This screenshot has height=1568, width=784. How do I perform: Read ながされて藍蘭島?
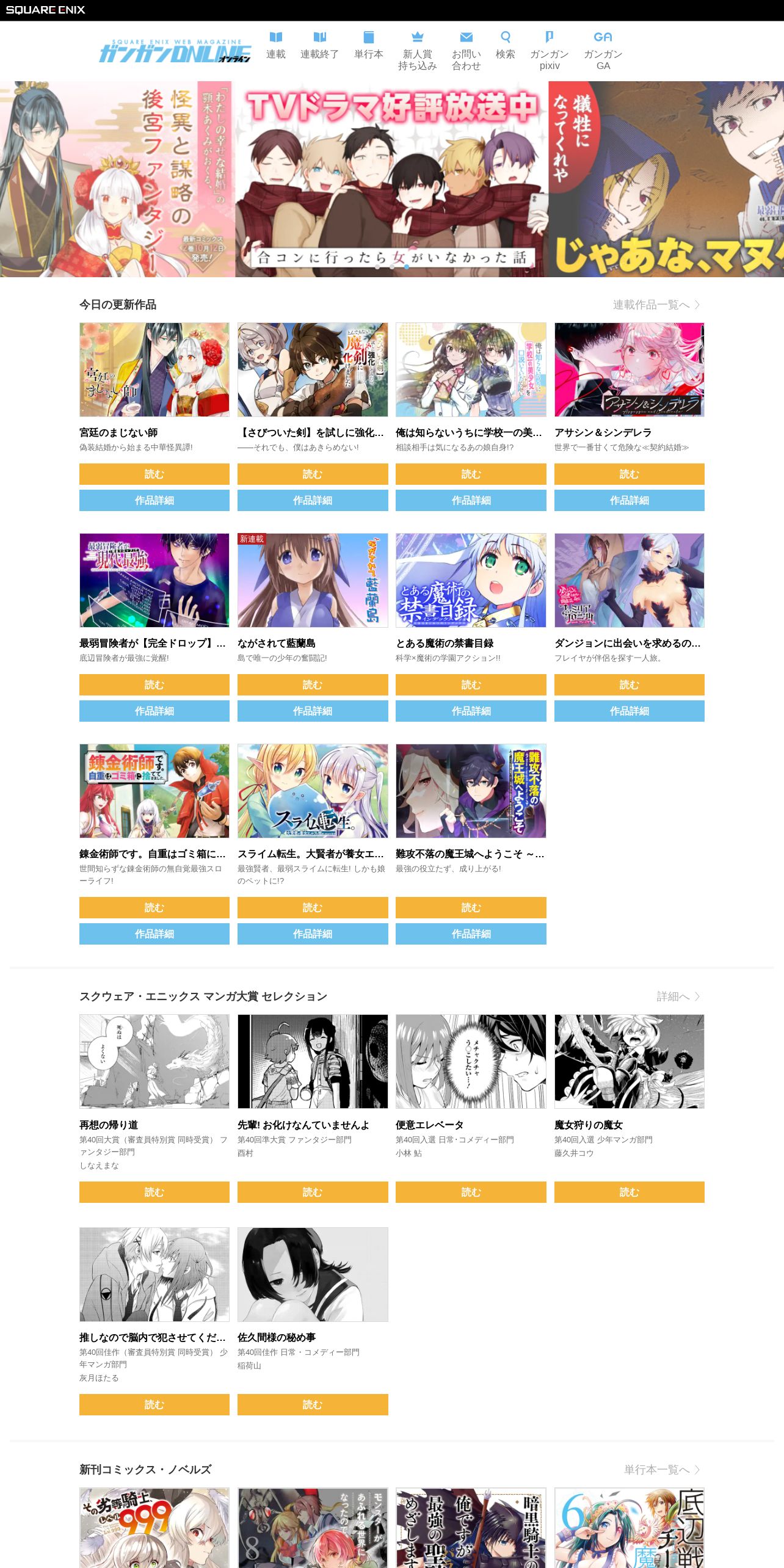tap(313, 684)
